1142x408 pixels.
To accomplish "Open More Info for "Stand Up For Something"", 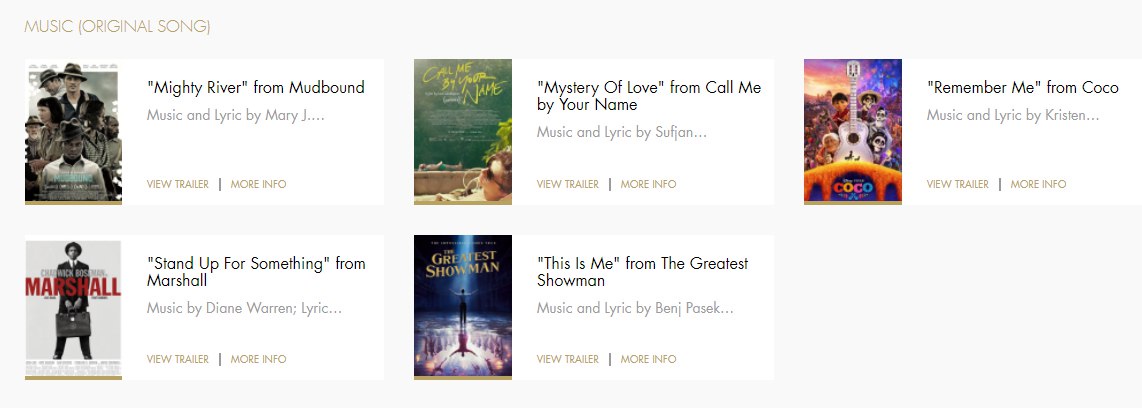I will 258,359.
